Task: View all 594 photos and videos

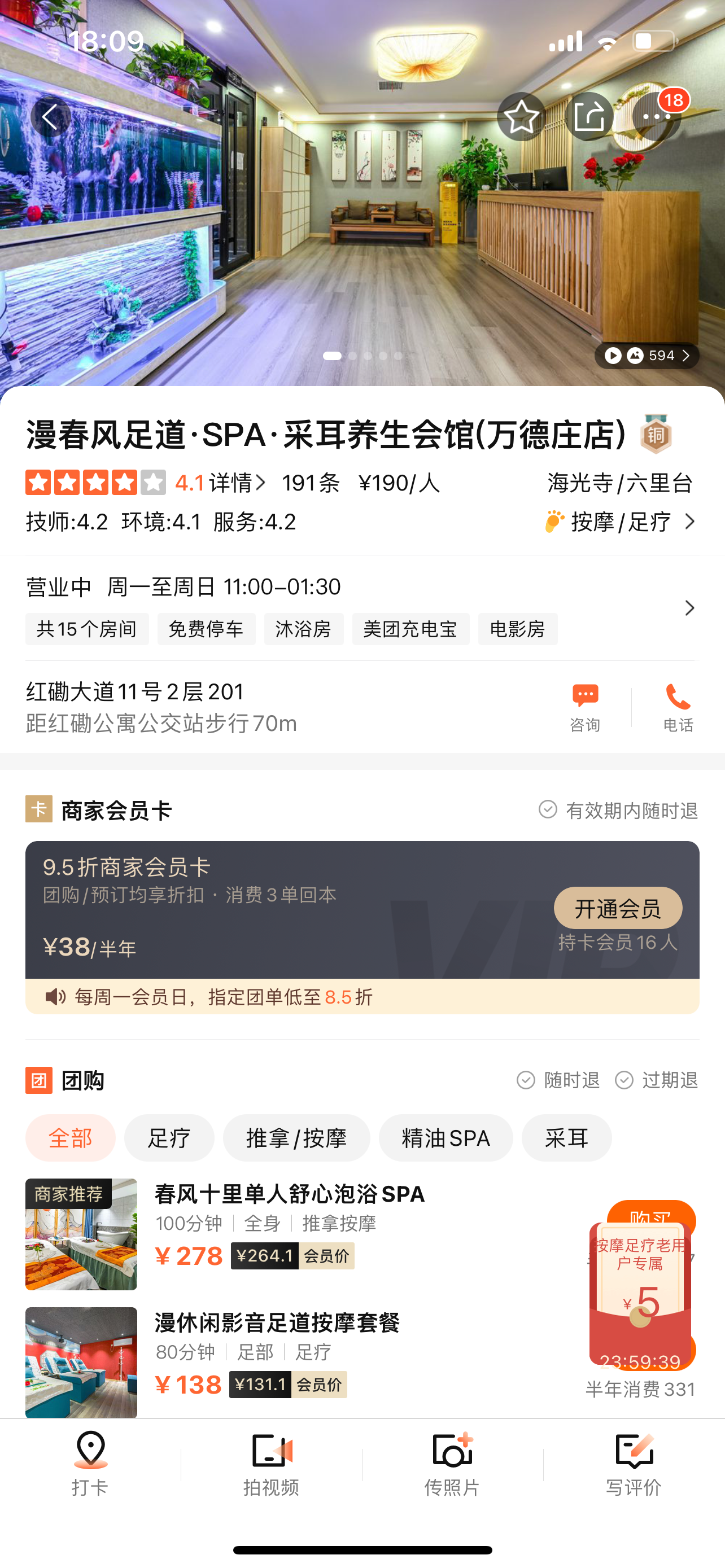Action: coord(647,356)
